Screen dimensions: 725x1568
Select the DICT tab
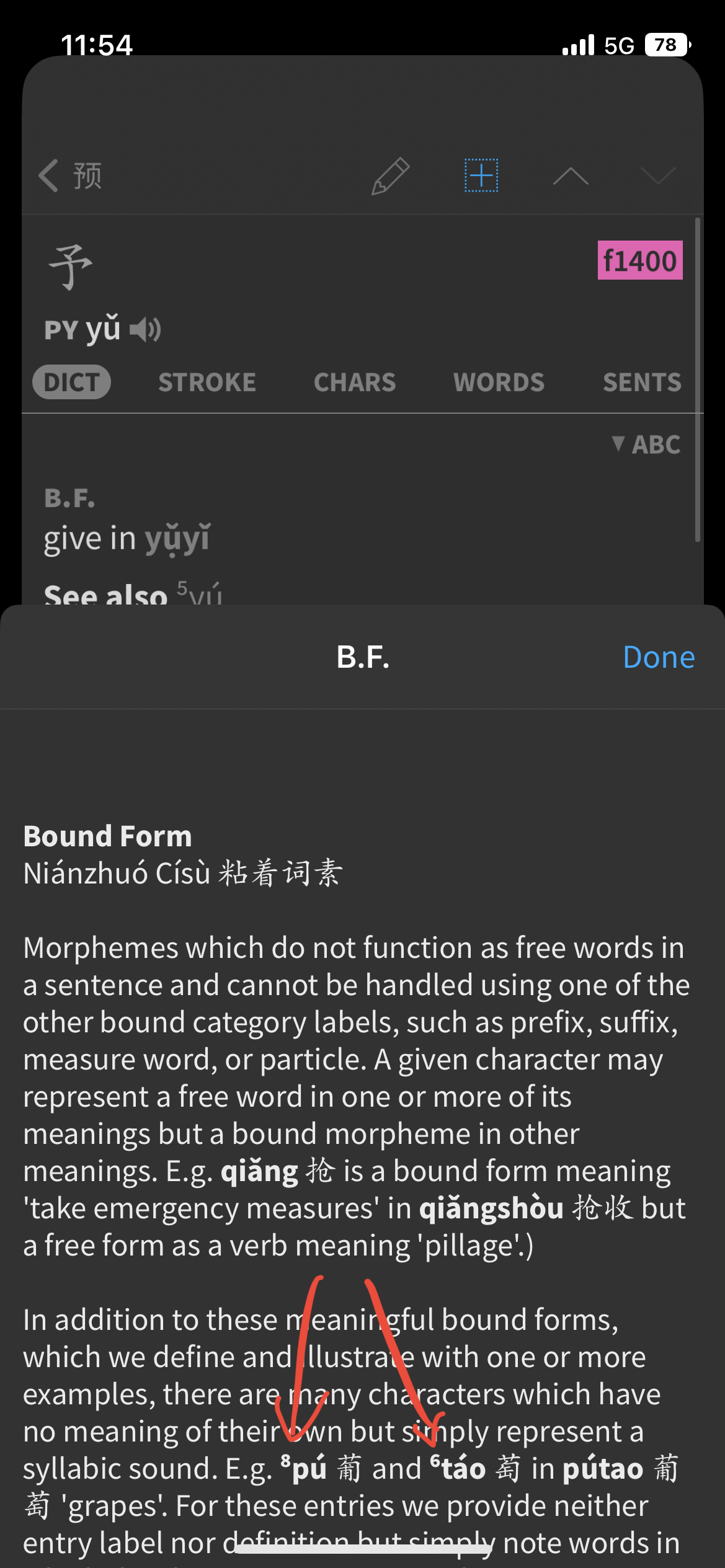tap(72, 382)
